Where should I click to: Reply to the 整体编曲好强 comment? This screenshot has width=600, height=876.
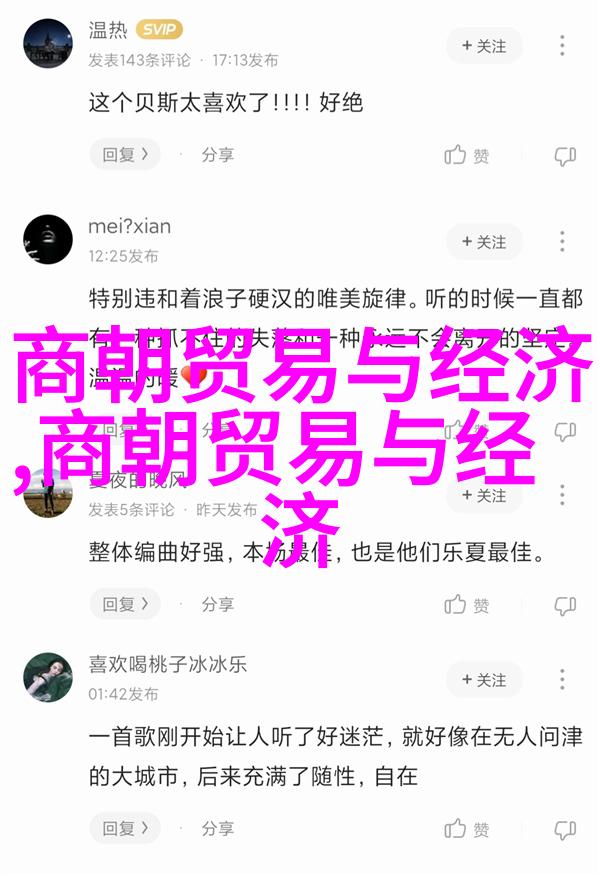coord(125,604)
